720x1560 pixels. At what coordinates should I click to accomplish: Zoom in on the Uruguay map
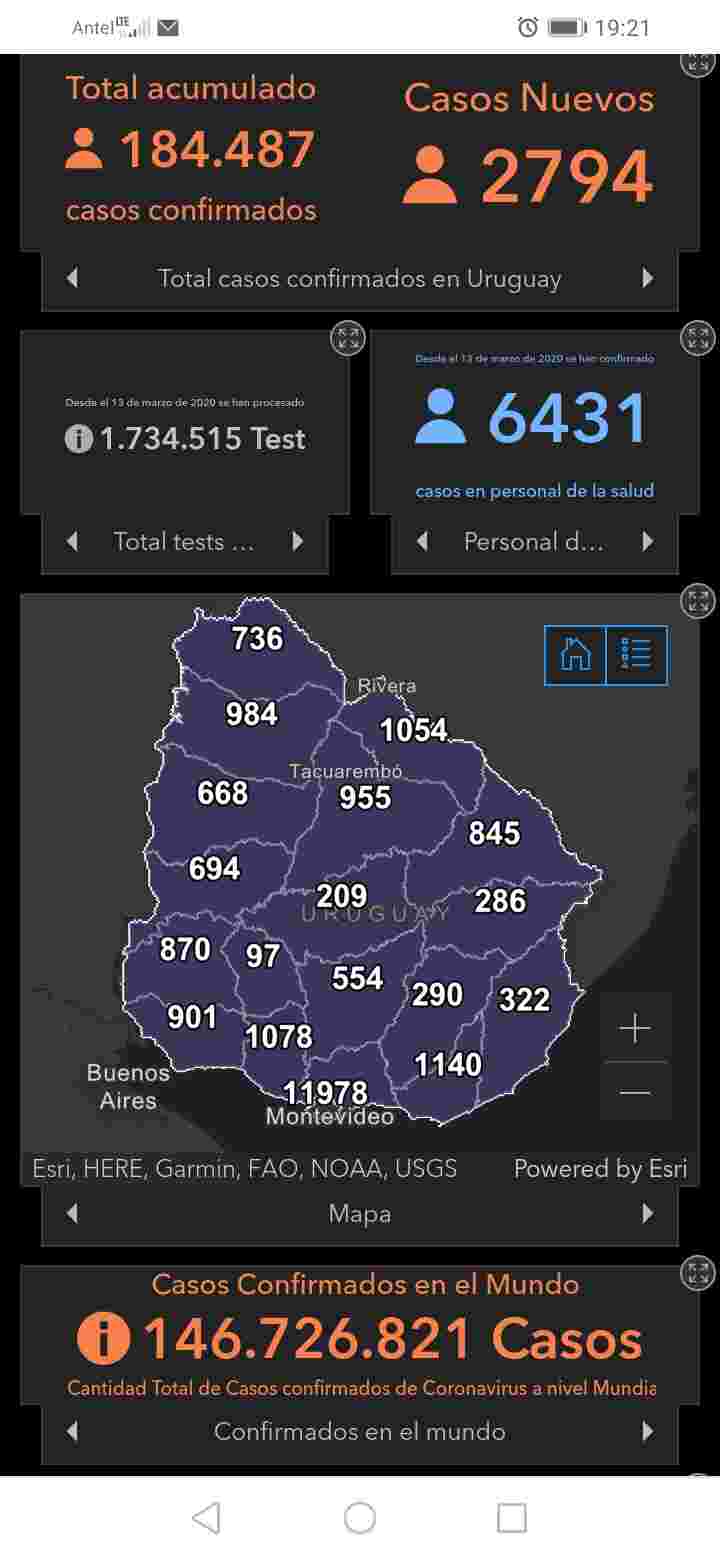tap(635, 1028)
